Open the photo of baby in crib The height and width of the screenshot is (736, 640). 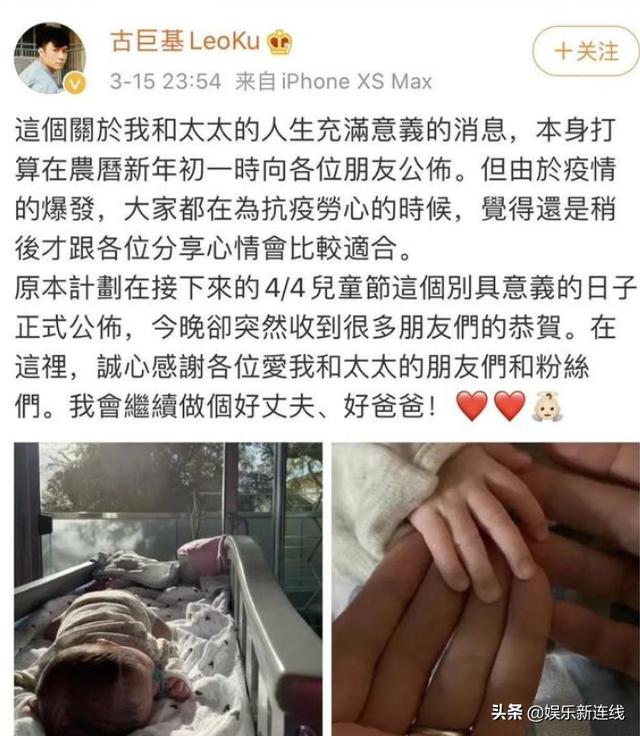click(168, 588)
